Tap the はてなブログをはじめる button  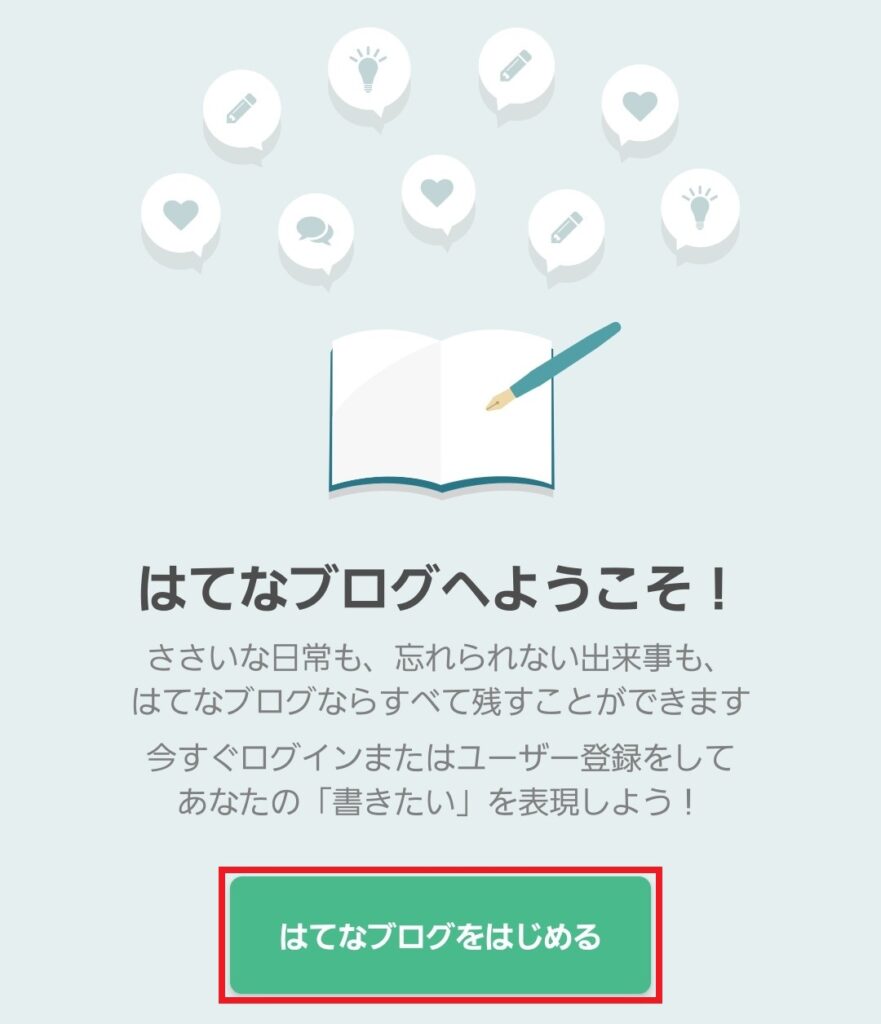440,936
